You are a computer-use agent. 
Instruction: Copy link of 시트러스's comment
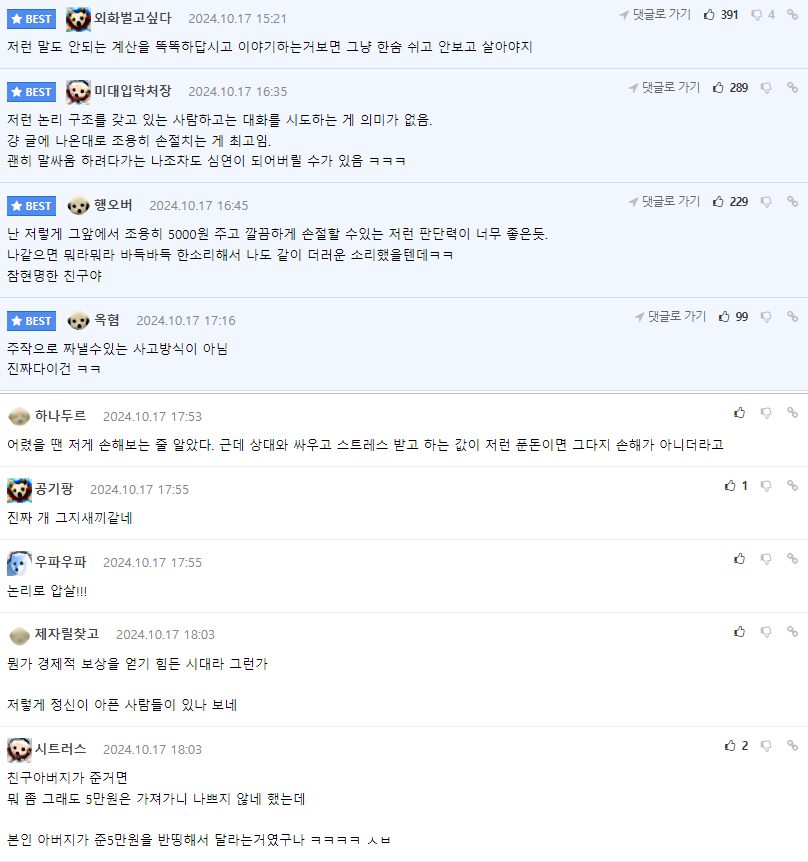pos(792,746)
